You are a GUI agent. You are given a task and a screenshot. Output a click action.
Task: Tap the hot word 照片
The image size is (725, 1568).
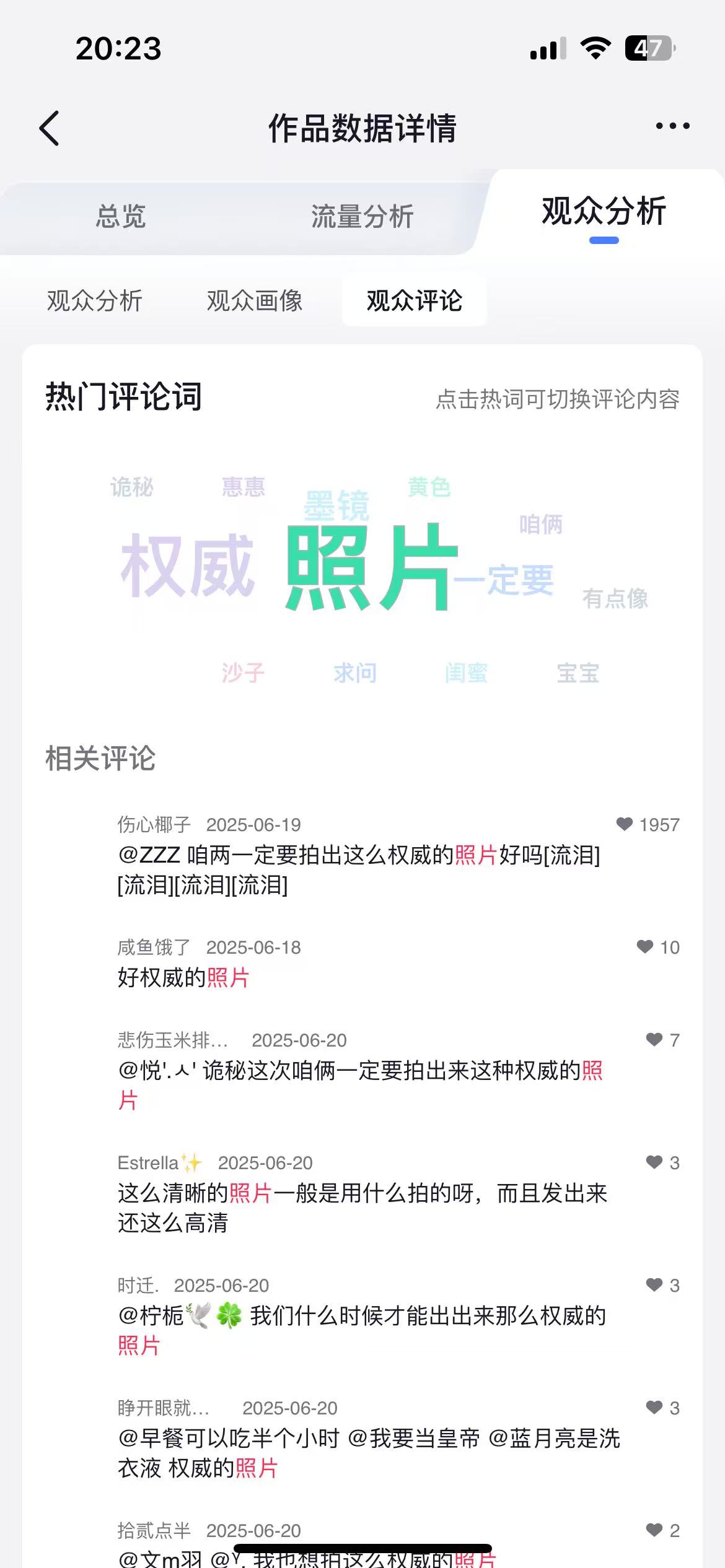[x=372, y=567]
